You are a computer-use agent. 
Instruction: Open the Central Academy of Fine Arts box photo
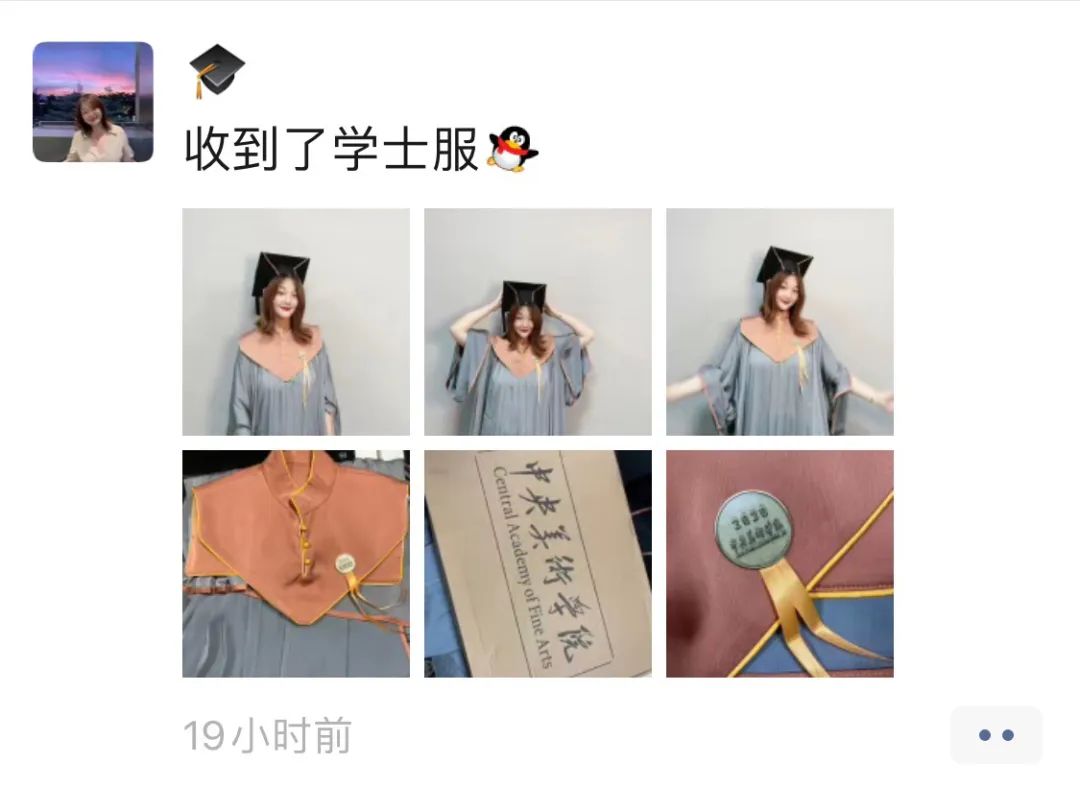(538, 564)
